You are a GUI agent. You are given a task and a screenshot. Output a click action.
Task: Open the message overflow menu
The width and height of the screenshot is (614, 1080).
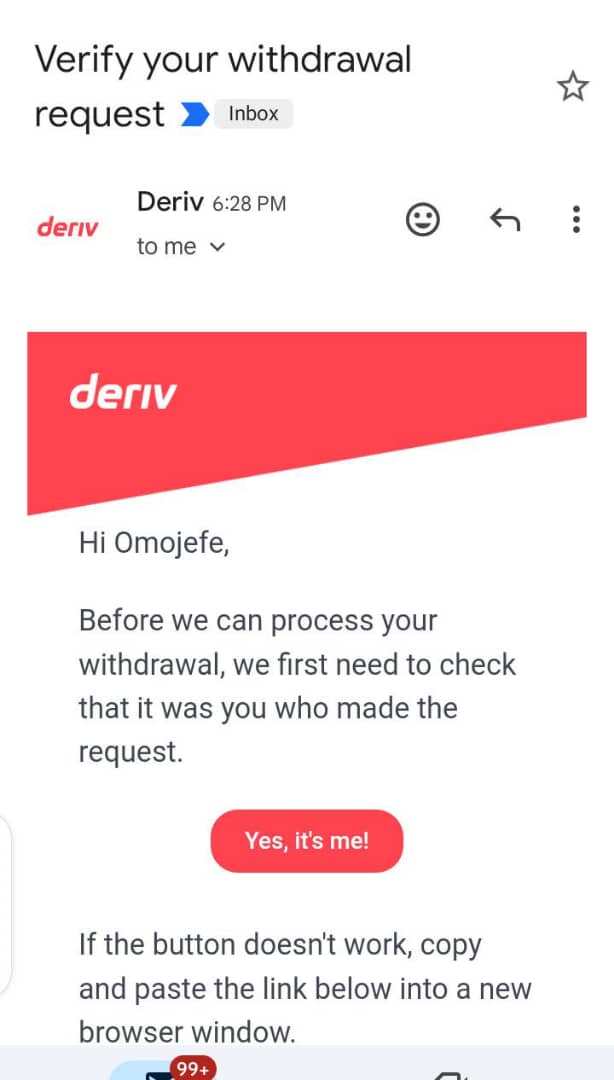click(576, 220)
